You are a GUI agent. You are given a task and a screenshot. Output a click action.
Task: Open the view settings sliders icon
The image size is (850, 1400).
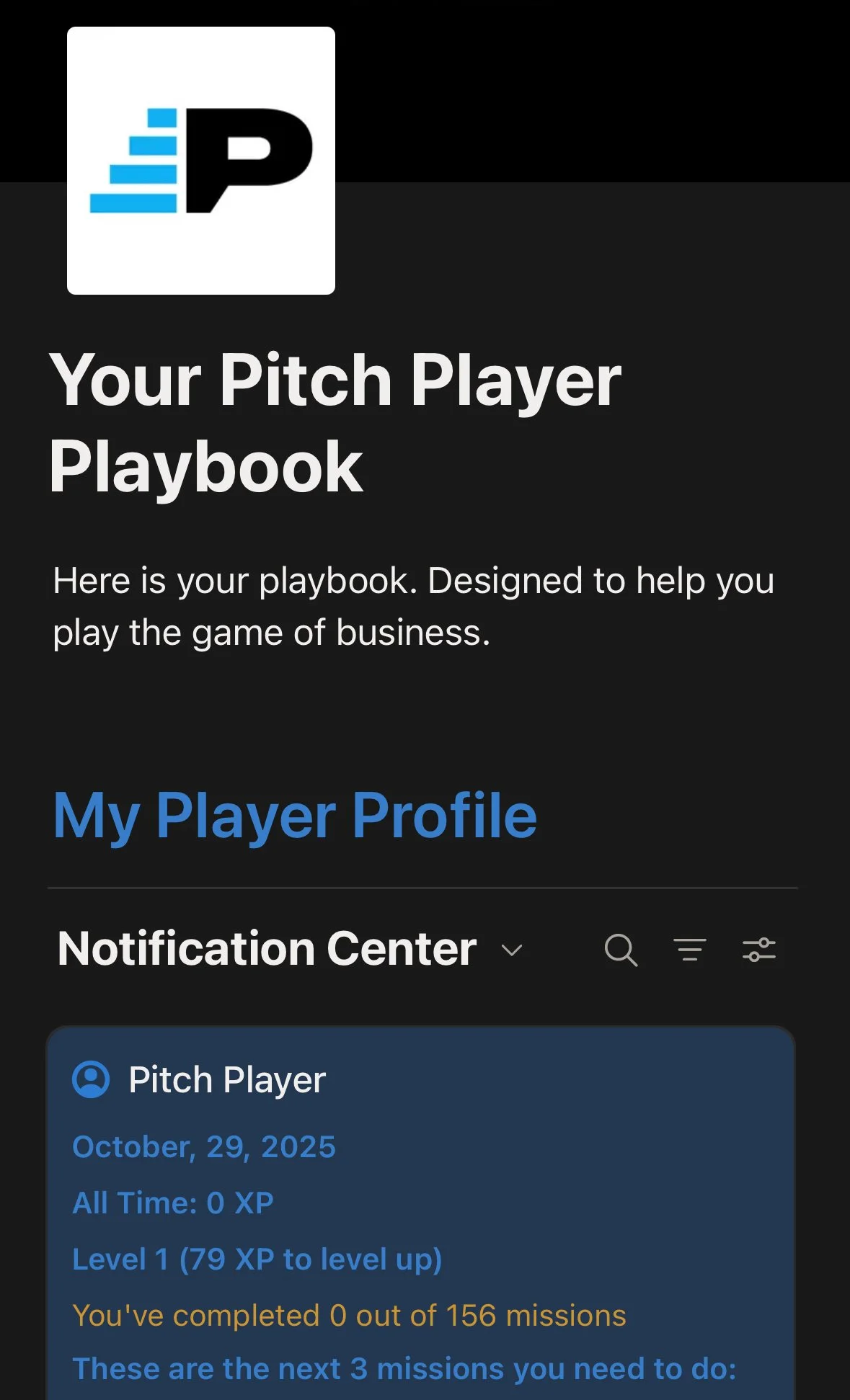pyautogui.click(x=759, y=950)
